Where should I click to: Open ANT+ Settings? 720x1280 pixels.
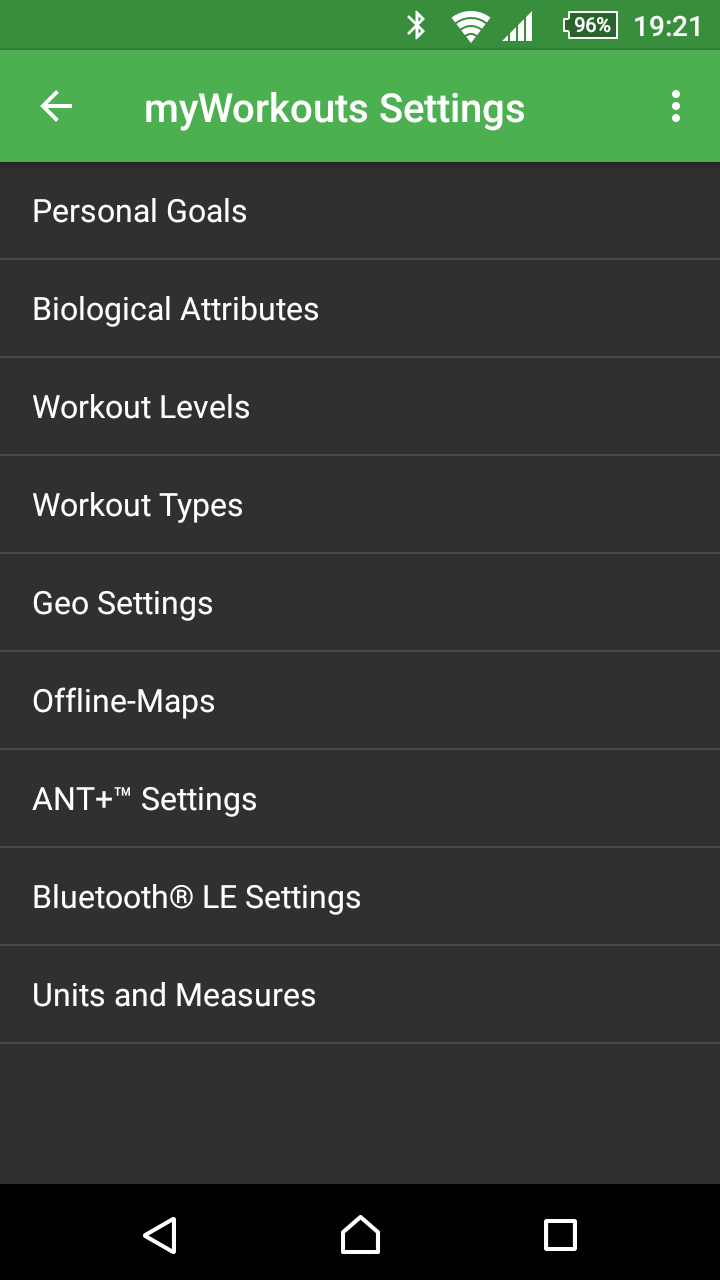[360, 799]
